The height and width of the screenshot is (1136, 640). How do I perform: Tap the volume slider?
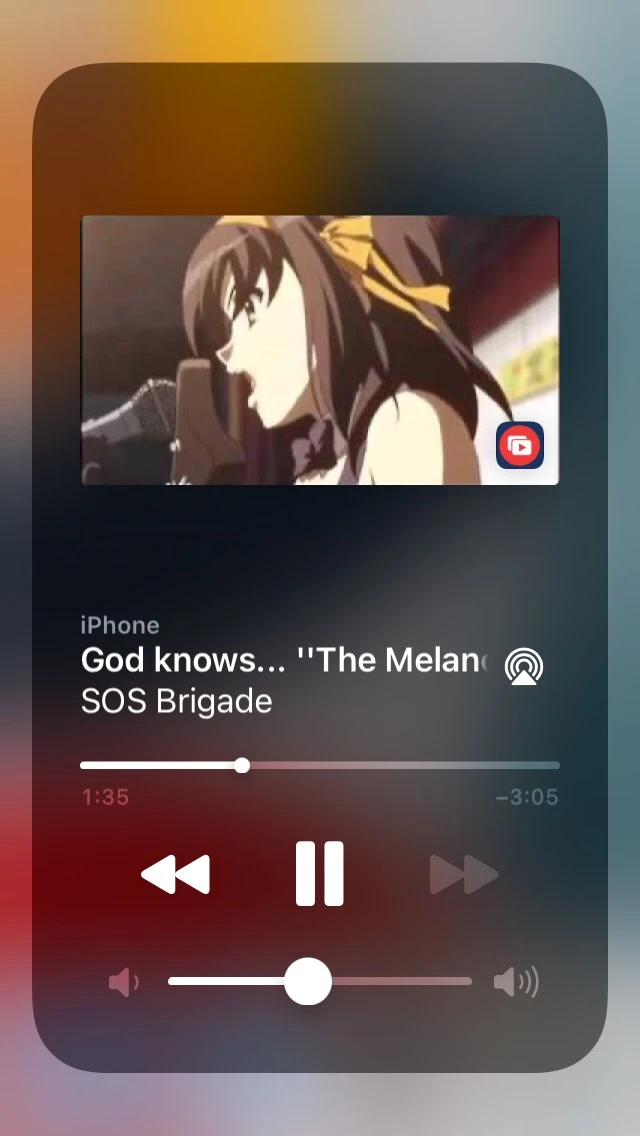click(x=320, y=981)
